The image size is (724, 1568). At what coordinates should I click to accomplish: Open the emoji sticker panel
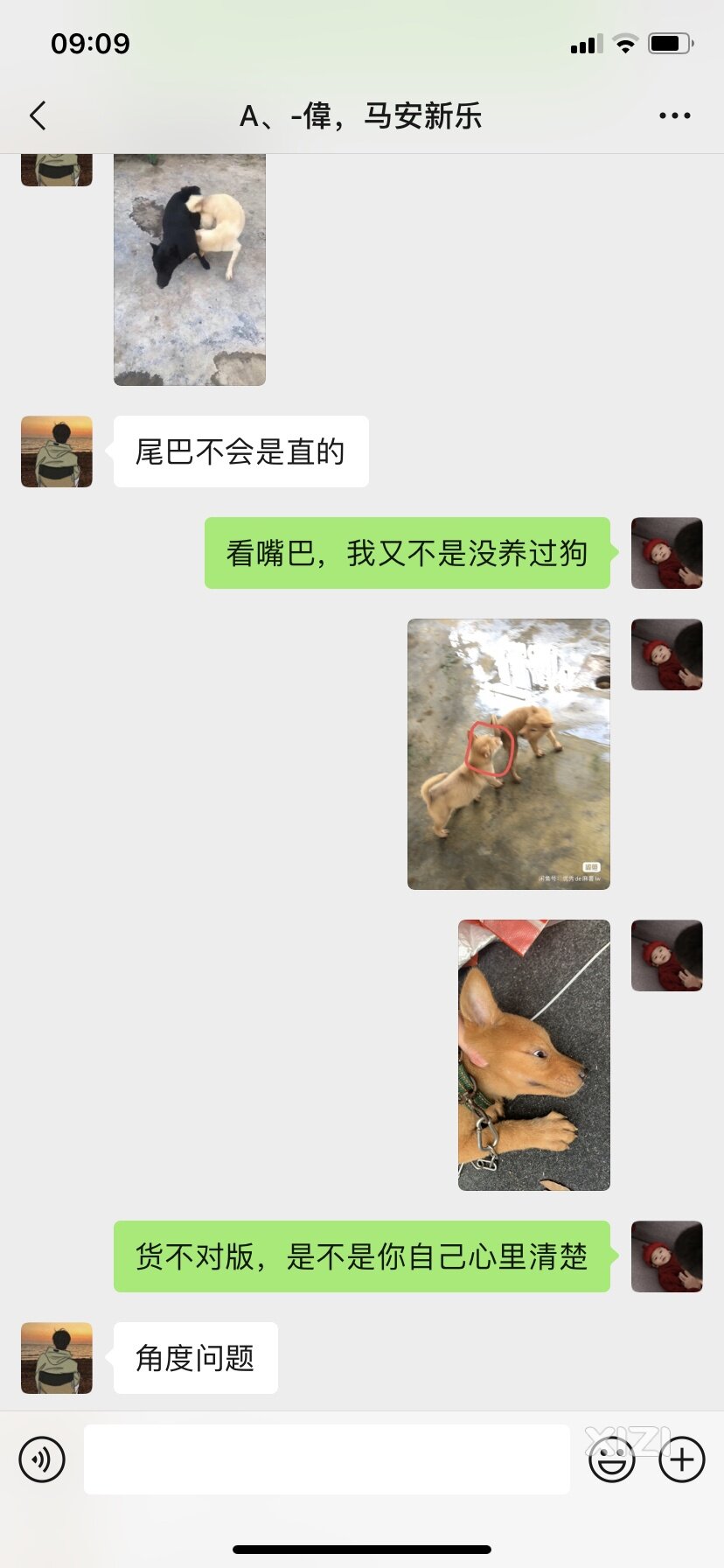pyautogui.click(x=611, y=1459)
